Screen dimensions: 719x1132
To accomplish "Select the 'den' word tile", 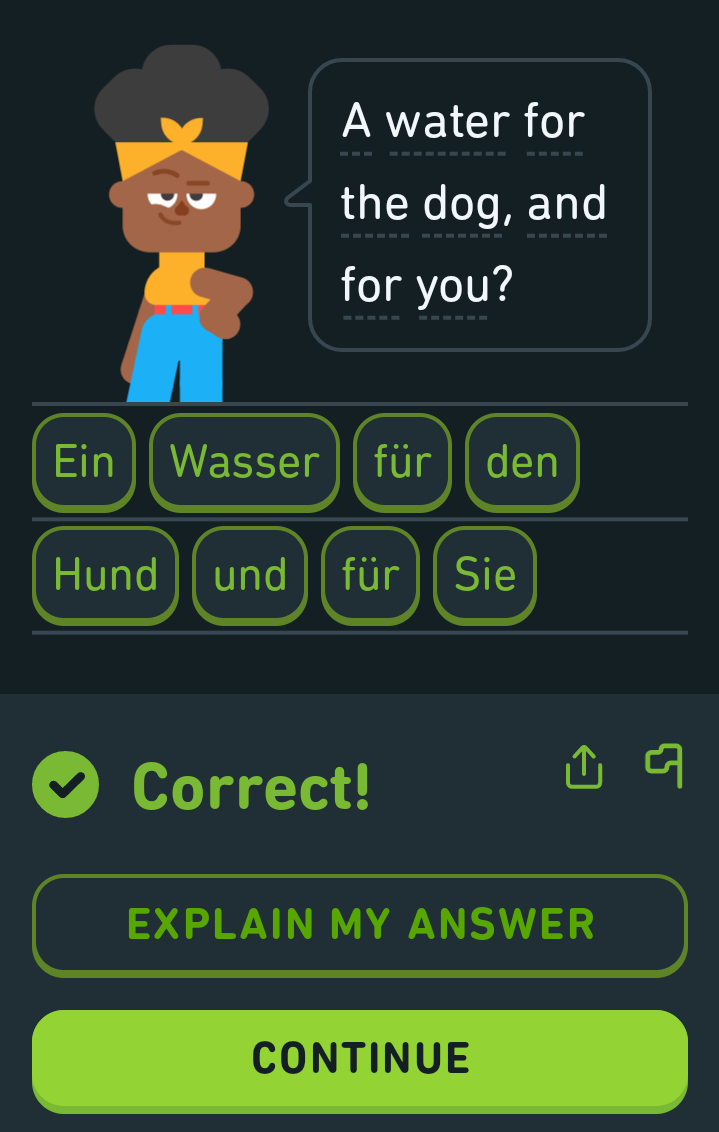I will pyautogui.click(x=522, y=462).
